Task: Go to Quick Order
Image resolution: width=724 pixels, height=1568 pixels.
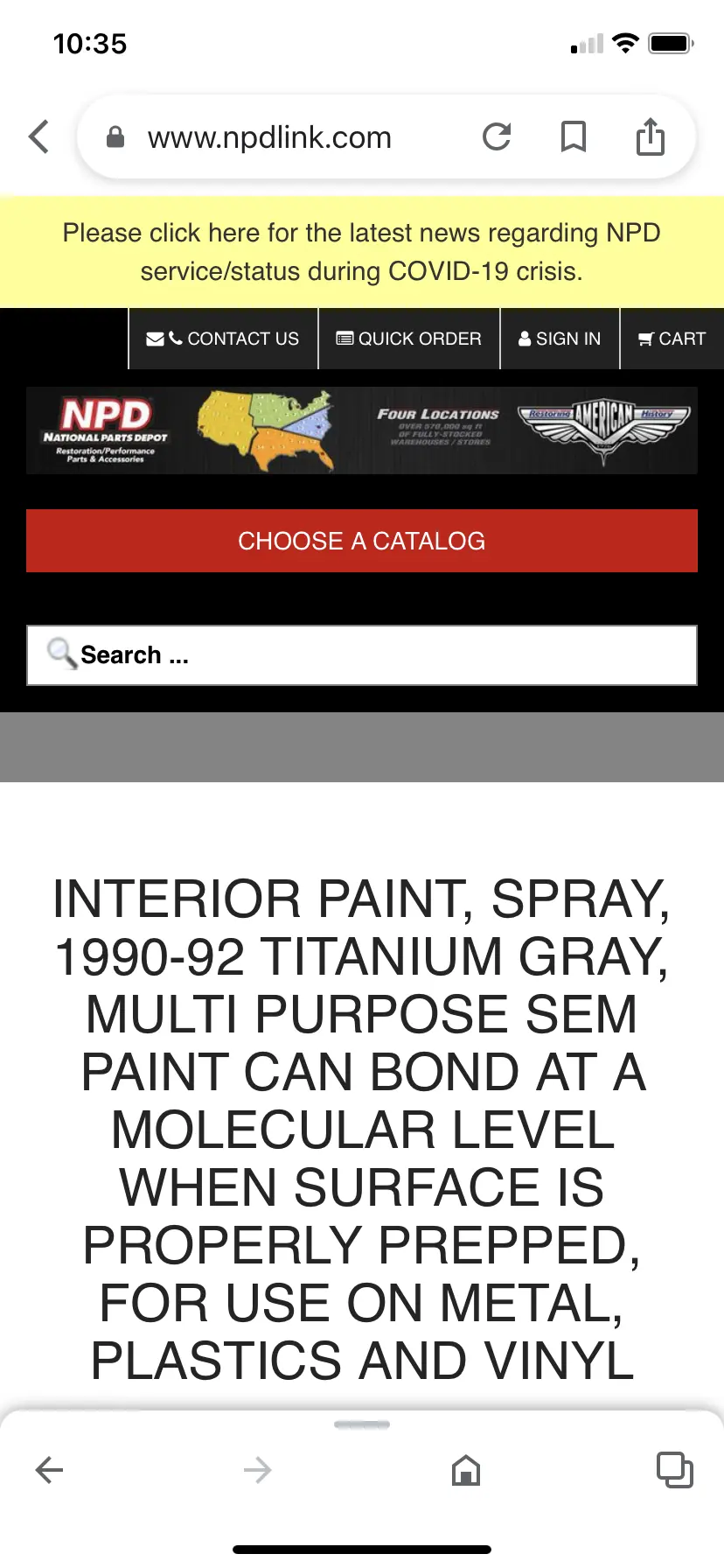Action: 409,339
